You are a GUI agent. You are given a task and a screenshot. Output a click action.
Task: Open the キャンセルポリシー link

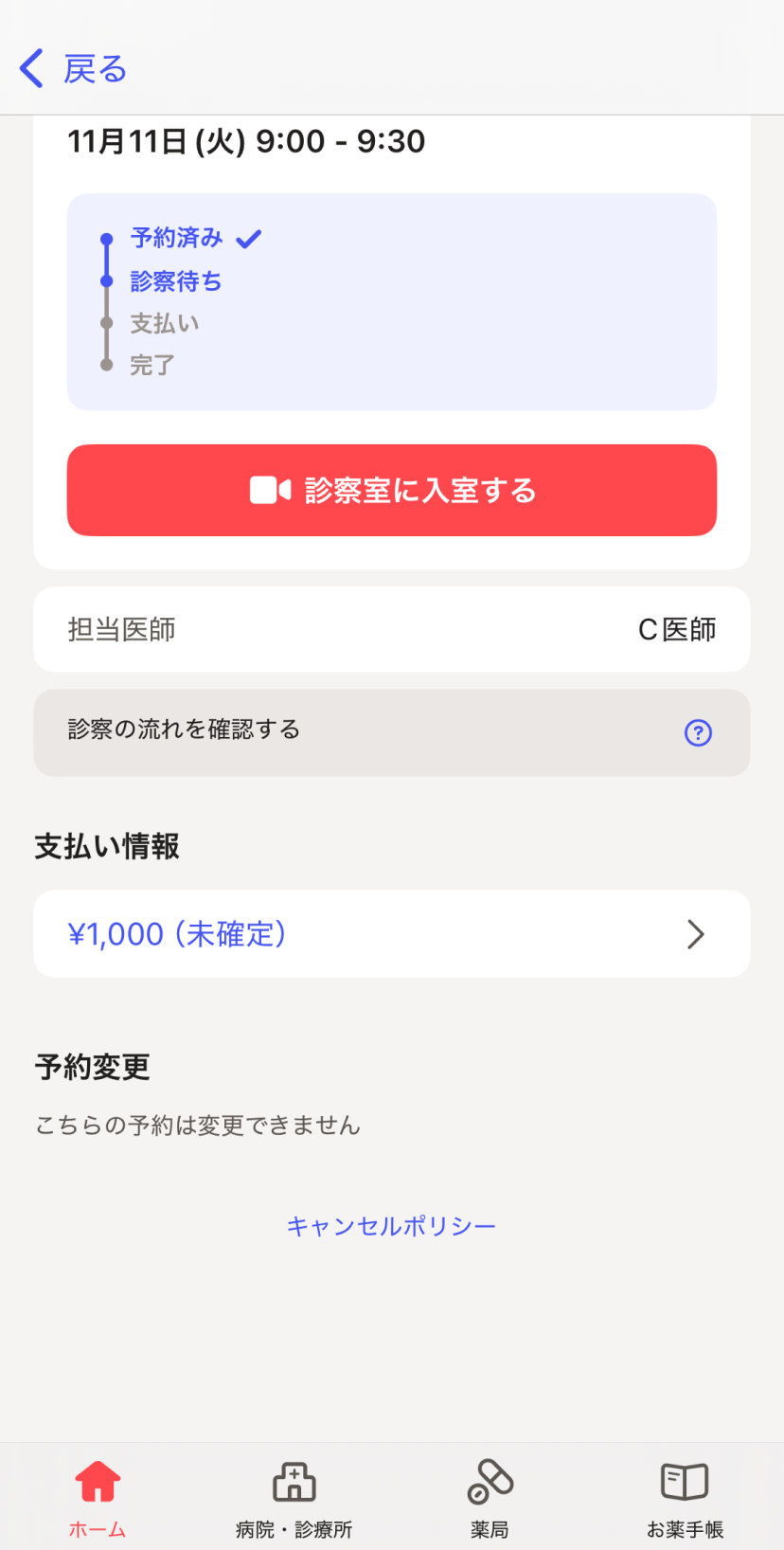pos(391,1225)
